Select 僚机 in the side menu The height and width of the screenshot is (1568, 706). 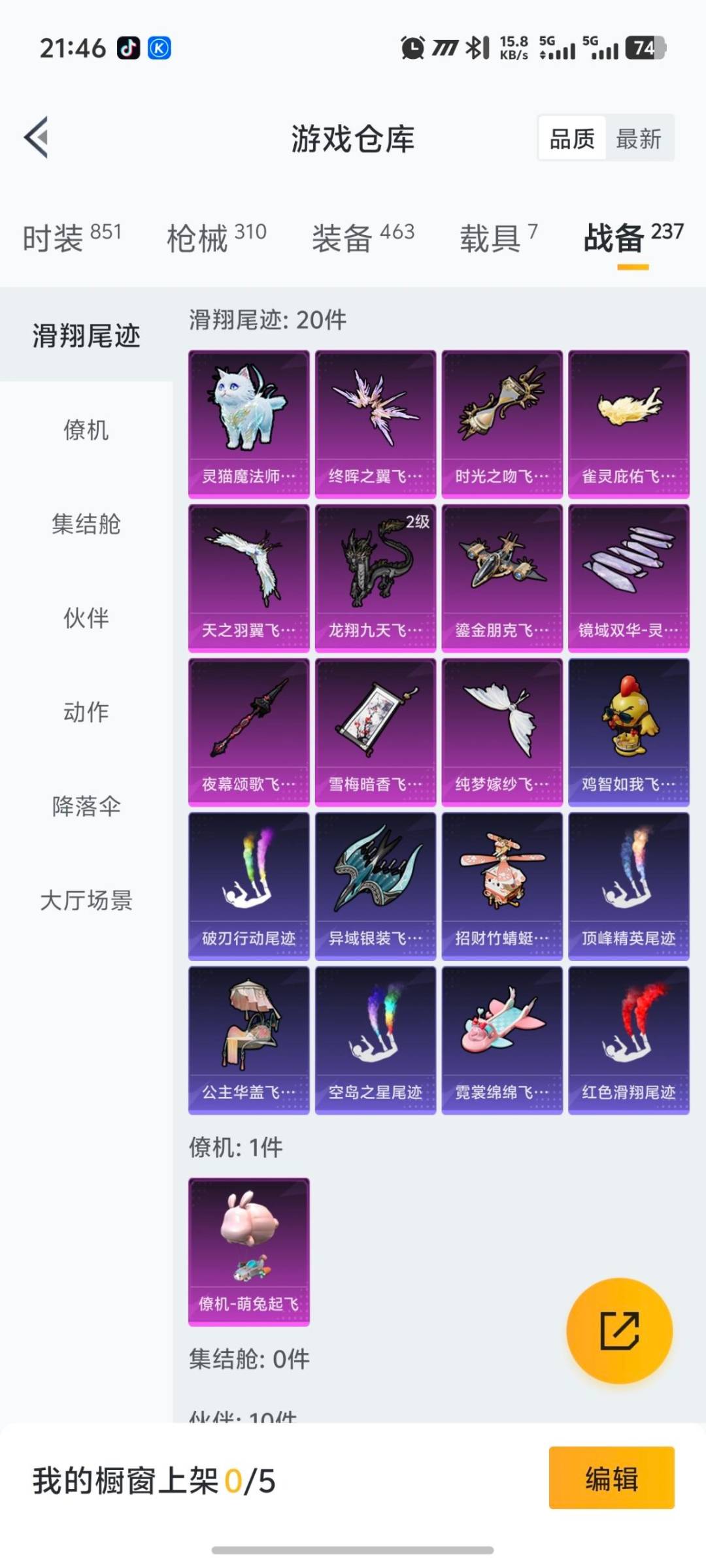[86, 430]
